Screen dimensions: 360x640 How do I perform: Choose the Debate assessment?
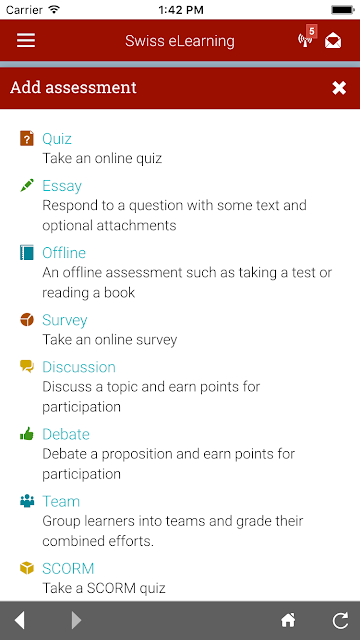(x=66, y=434)
